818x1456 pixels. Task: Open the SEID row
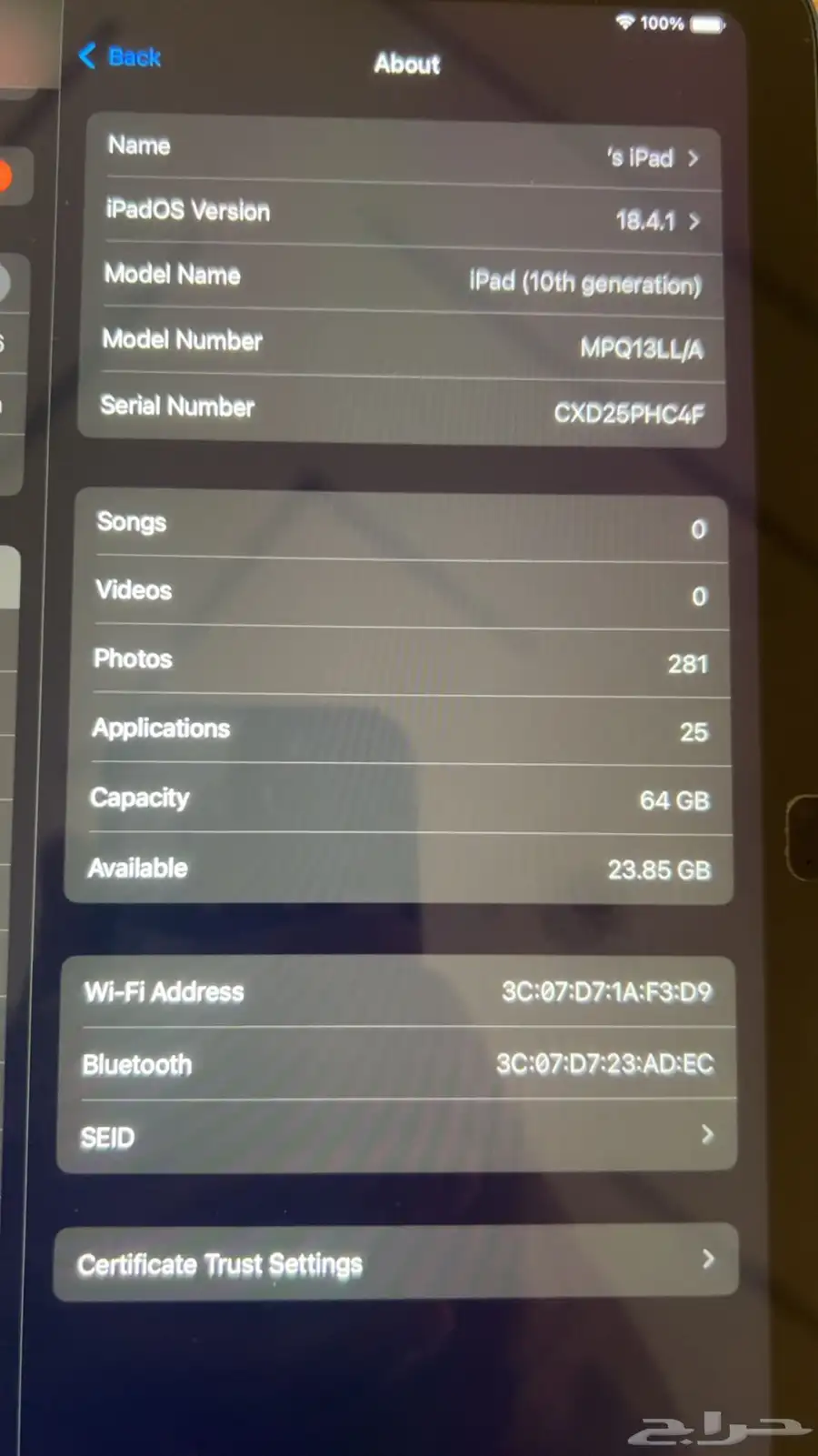pyautogui.click(x=397, y=1135)
